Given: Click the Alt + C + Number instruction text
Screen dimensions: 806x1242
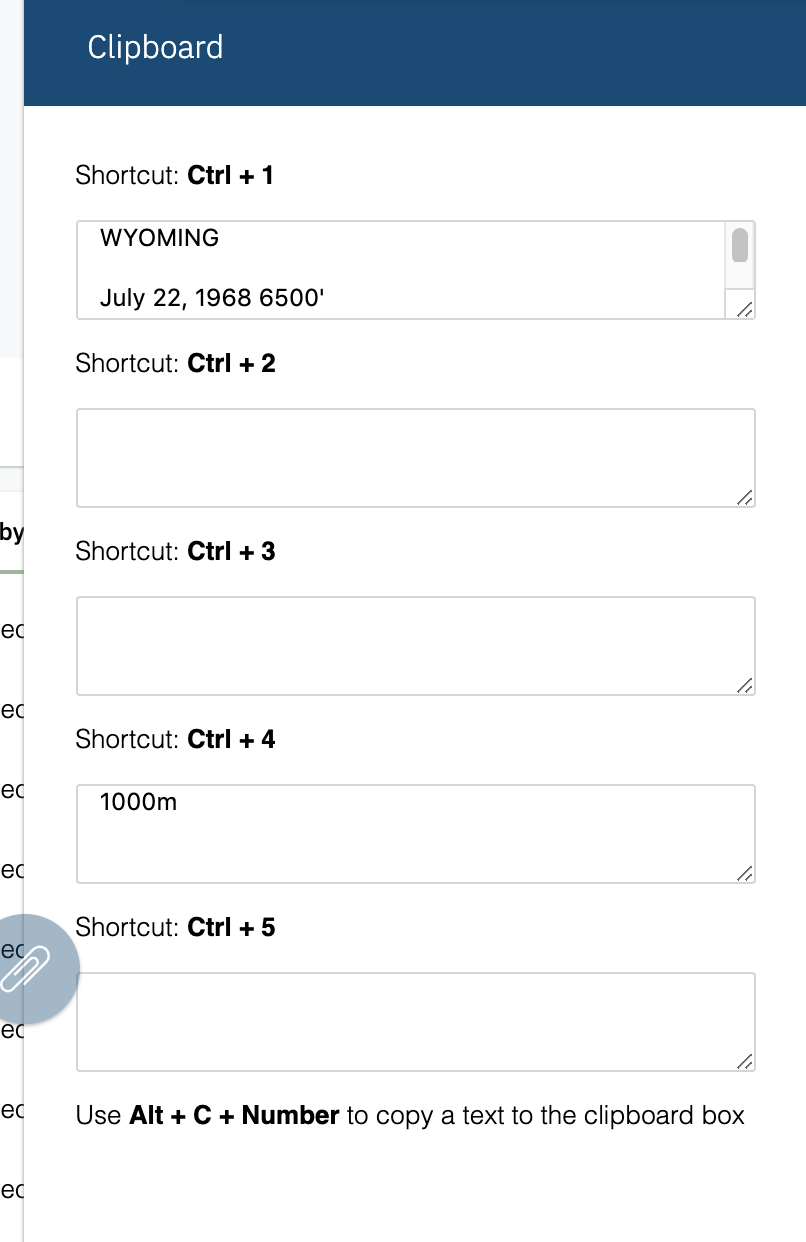Looking at the screenshot, I should (410, 1115).
